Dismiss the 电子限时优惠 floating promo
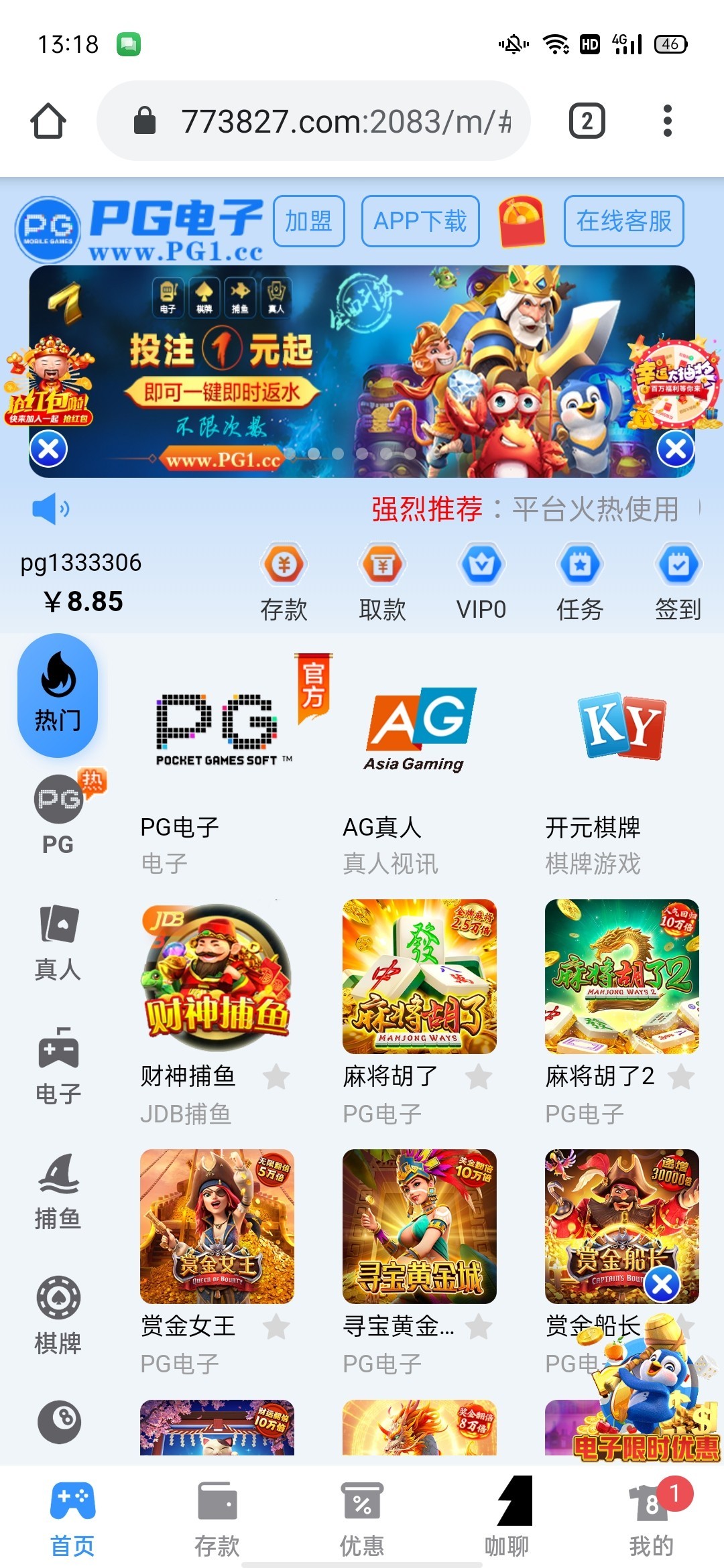The height and width of the screenshot is (1568, 724). 662,1285
